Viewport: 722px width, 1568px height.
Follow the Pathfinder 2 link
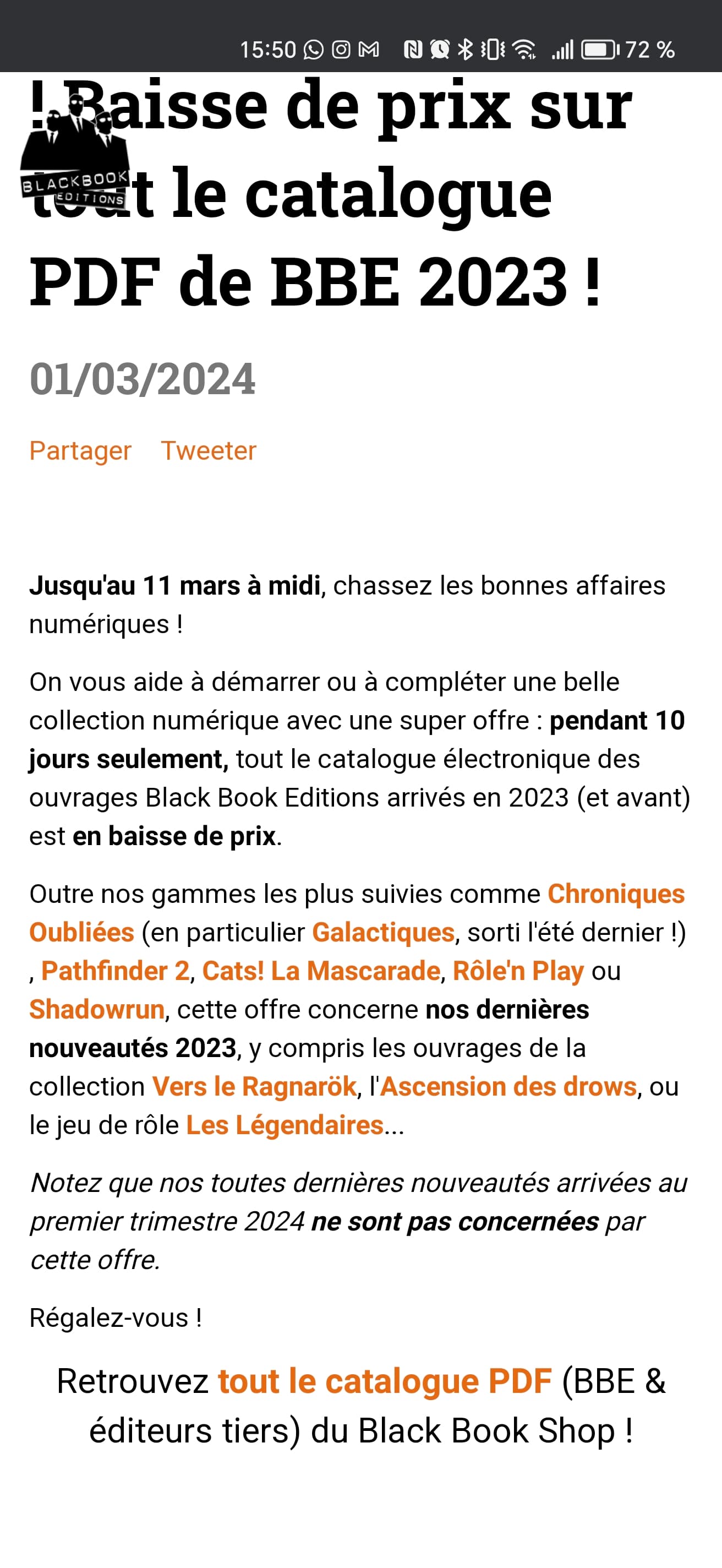[x=116, y=971]
